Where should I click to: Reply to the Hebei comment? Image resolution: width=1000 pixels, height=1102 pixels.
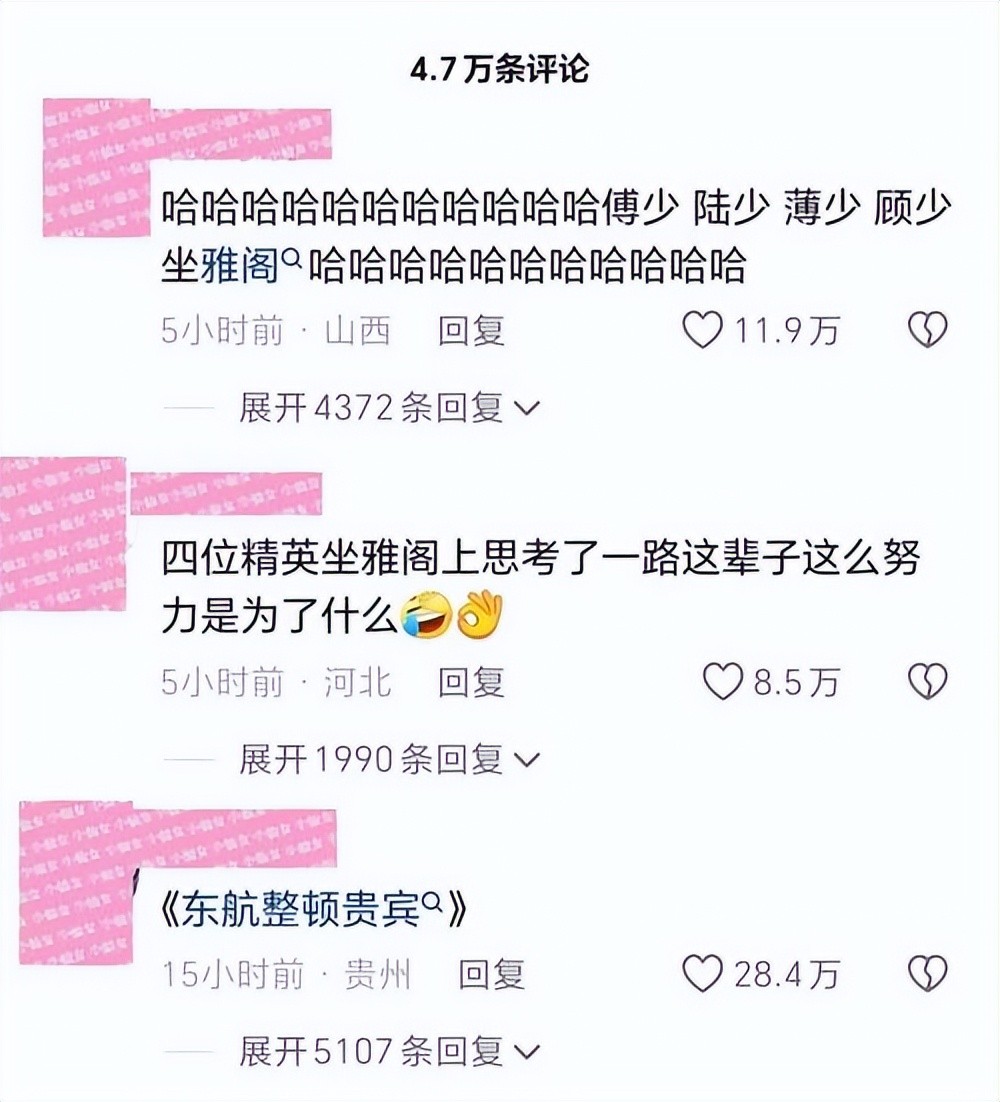point(471,682)
